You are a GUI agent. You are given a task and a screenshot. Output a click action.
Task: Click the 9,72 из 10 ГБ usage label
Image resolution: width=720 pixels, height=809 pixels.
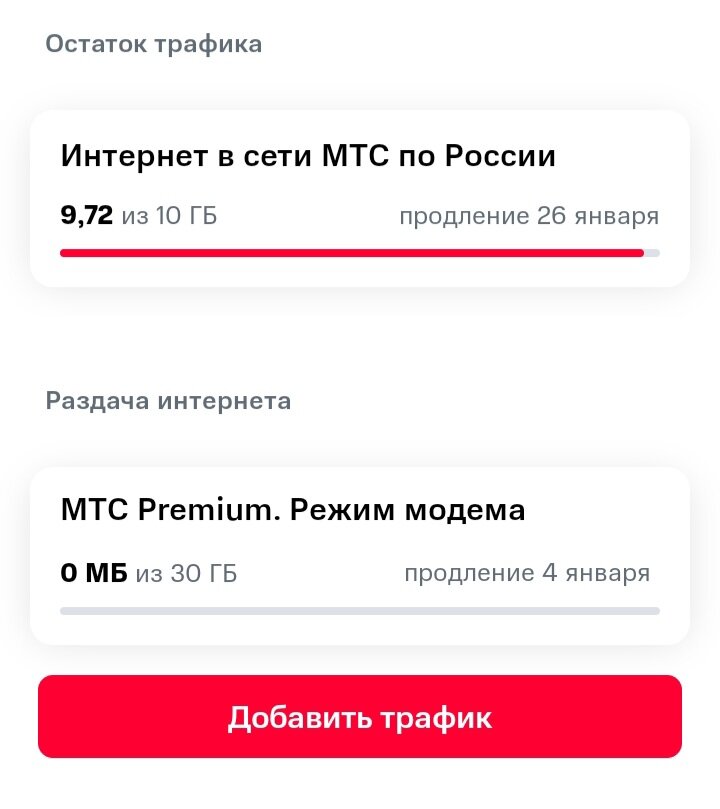point(139,215)
